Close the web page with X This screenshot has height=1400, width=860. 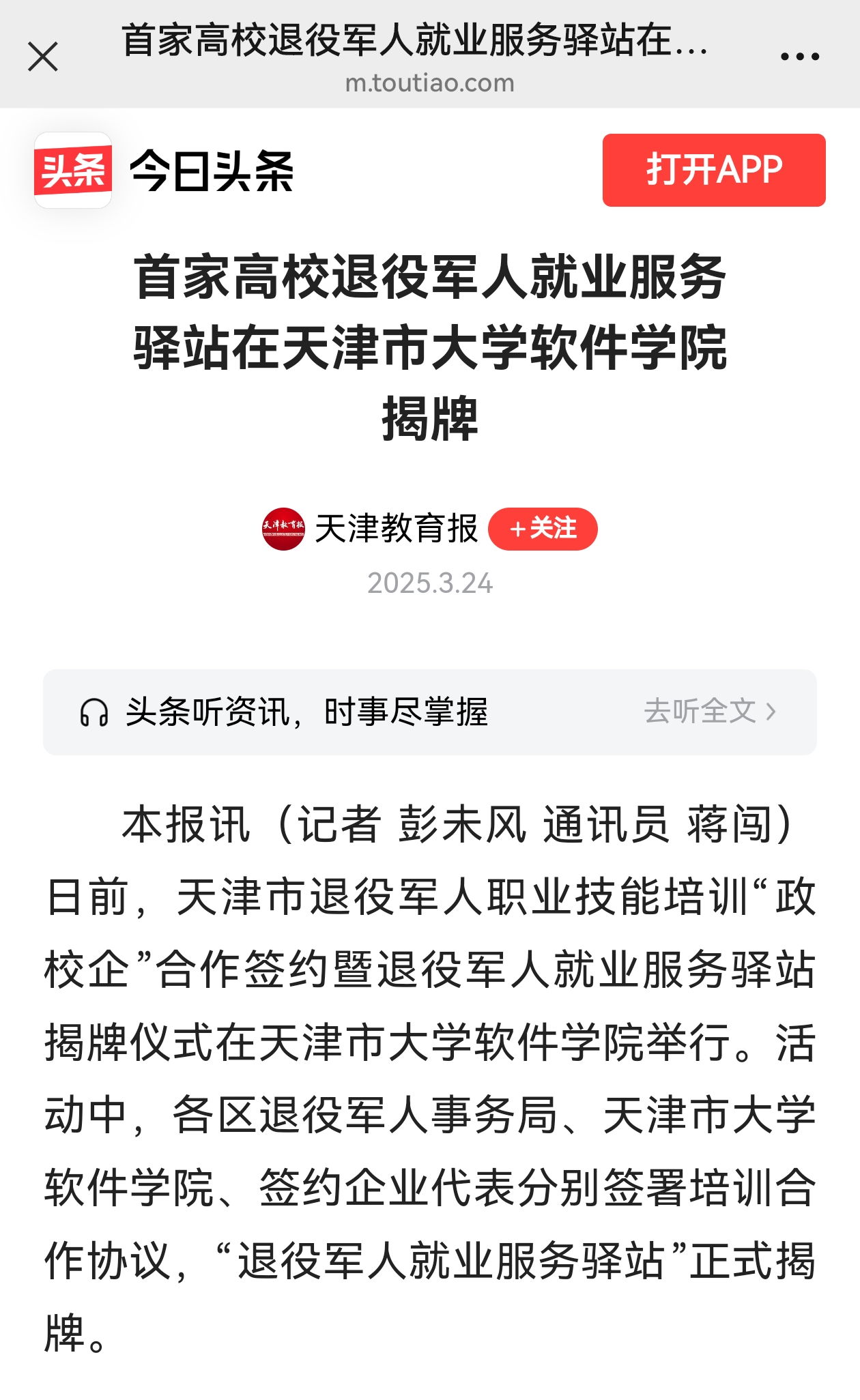43,57
